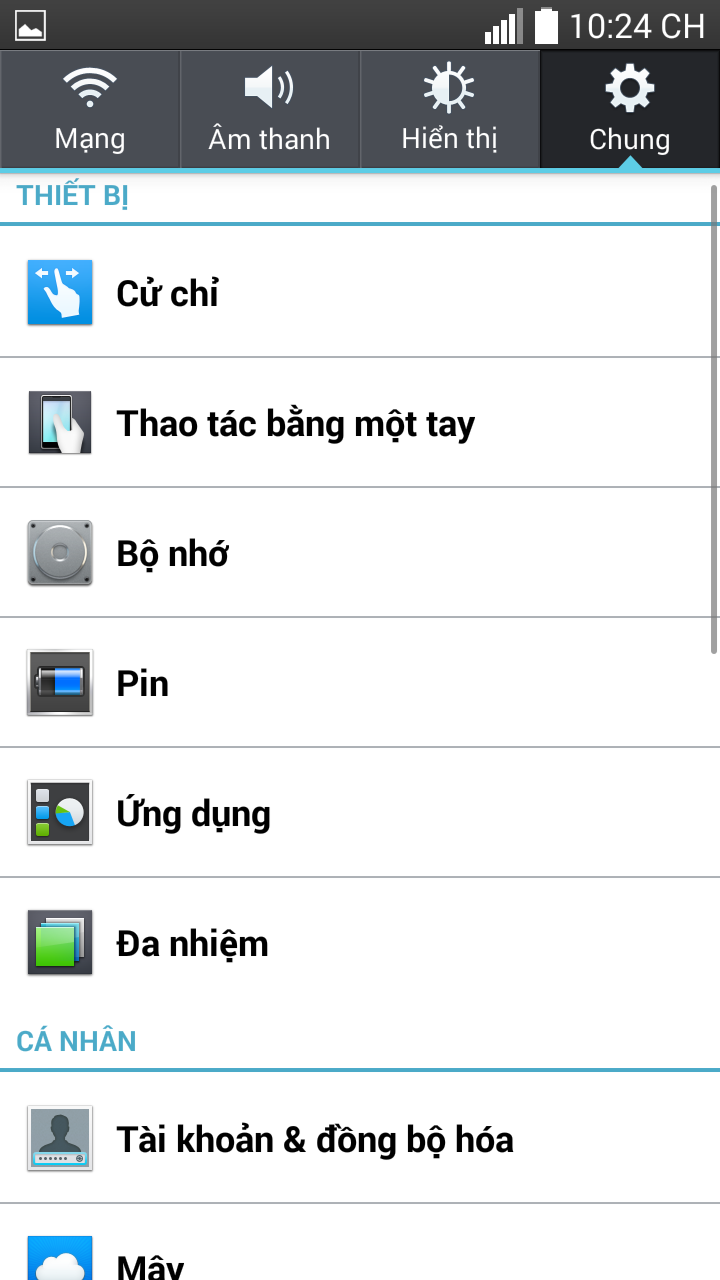Open Ứng dụng settings
Viewport: 720px width, 1280px height.
pos(360,813)
